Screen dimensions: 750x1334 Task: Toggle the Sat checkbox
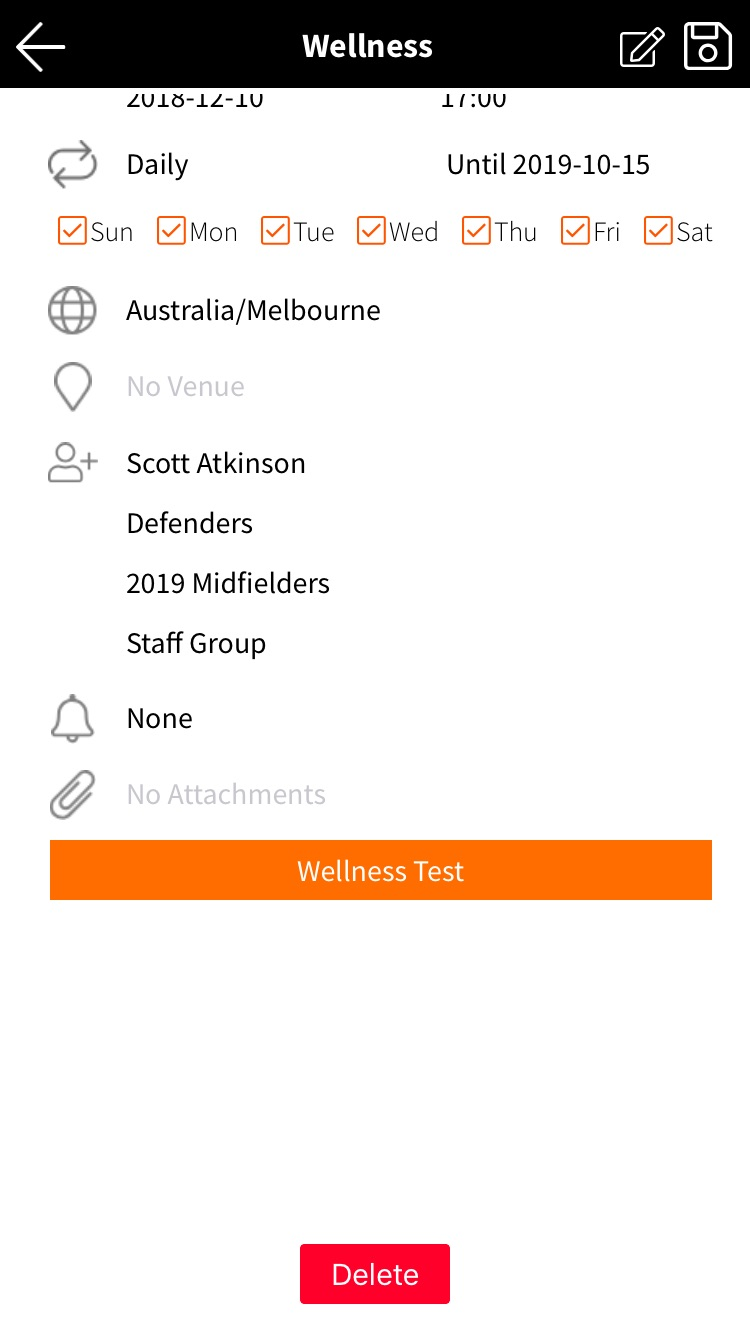(659, 231)
